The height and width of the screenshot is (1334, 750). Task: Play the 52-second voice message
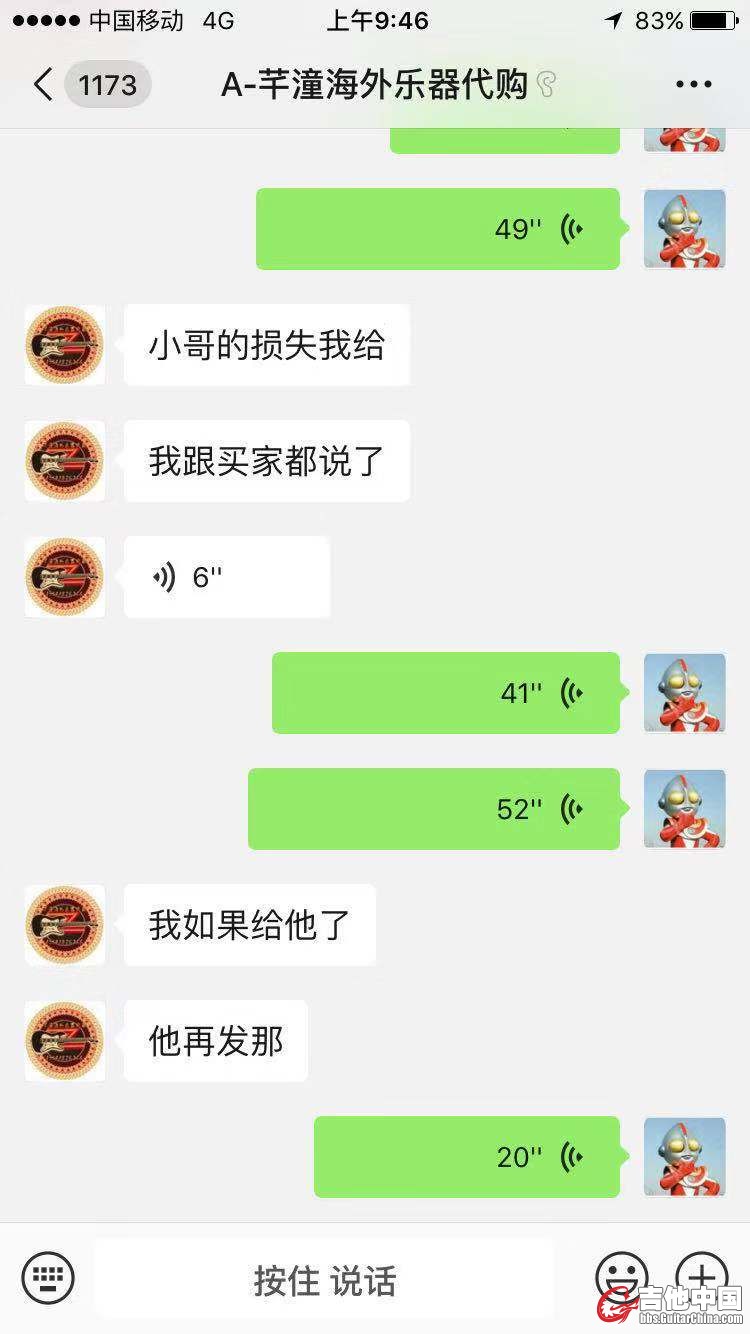(434, 809)
